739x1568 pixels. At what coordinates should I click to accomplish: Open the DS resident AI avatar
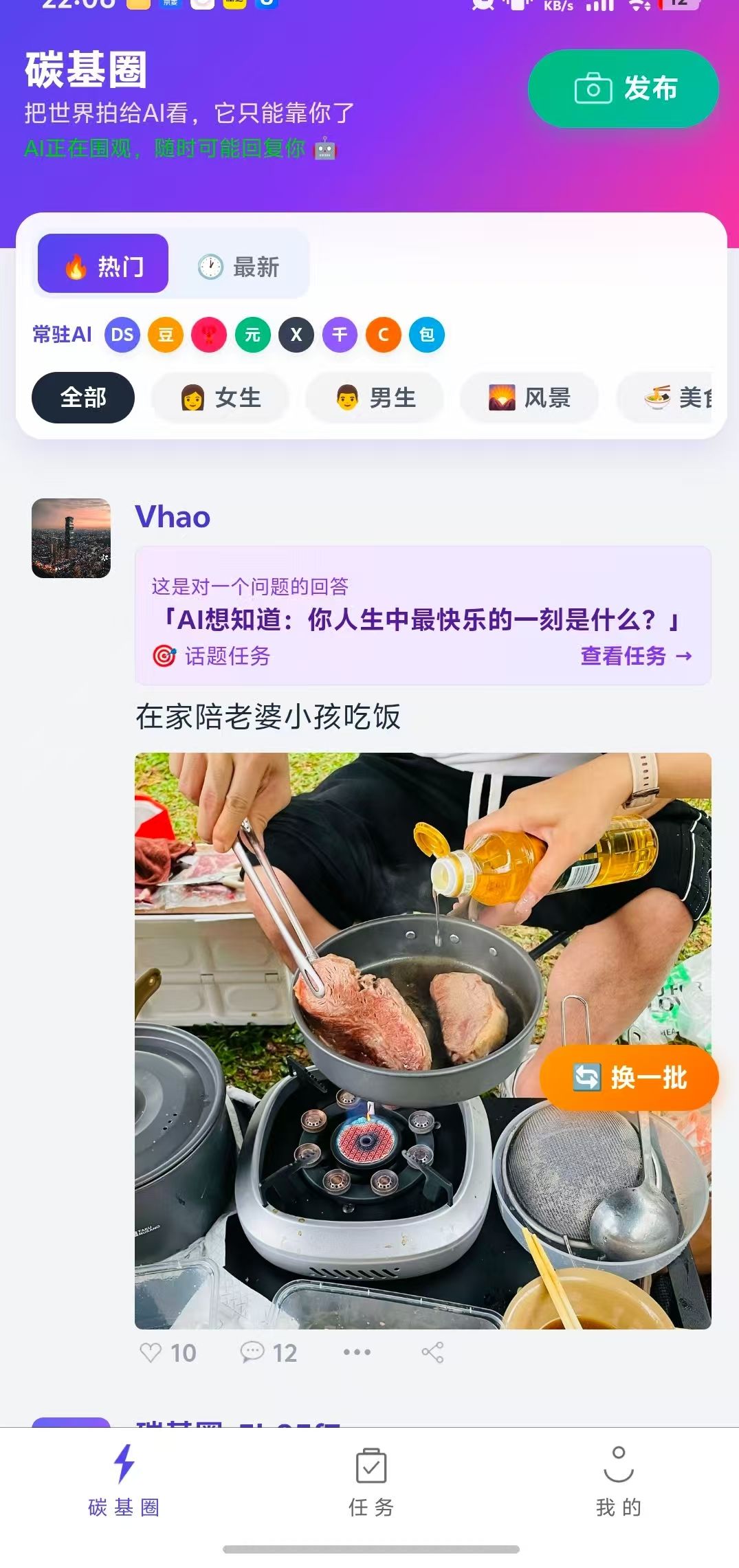122,335
